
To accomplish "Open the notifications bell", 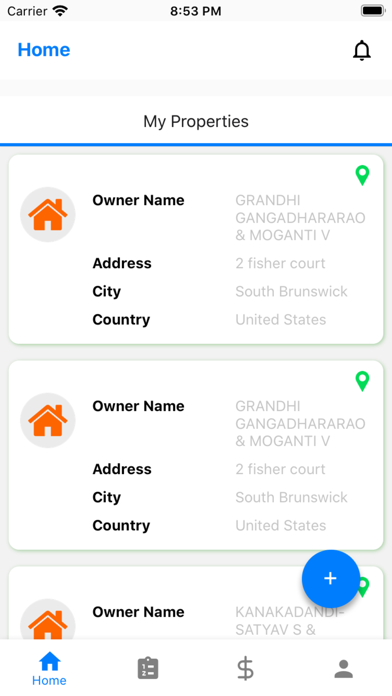I will click(x=362, y=50).
